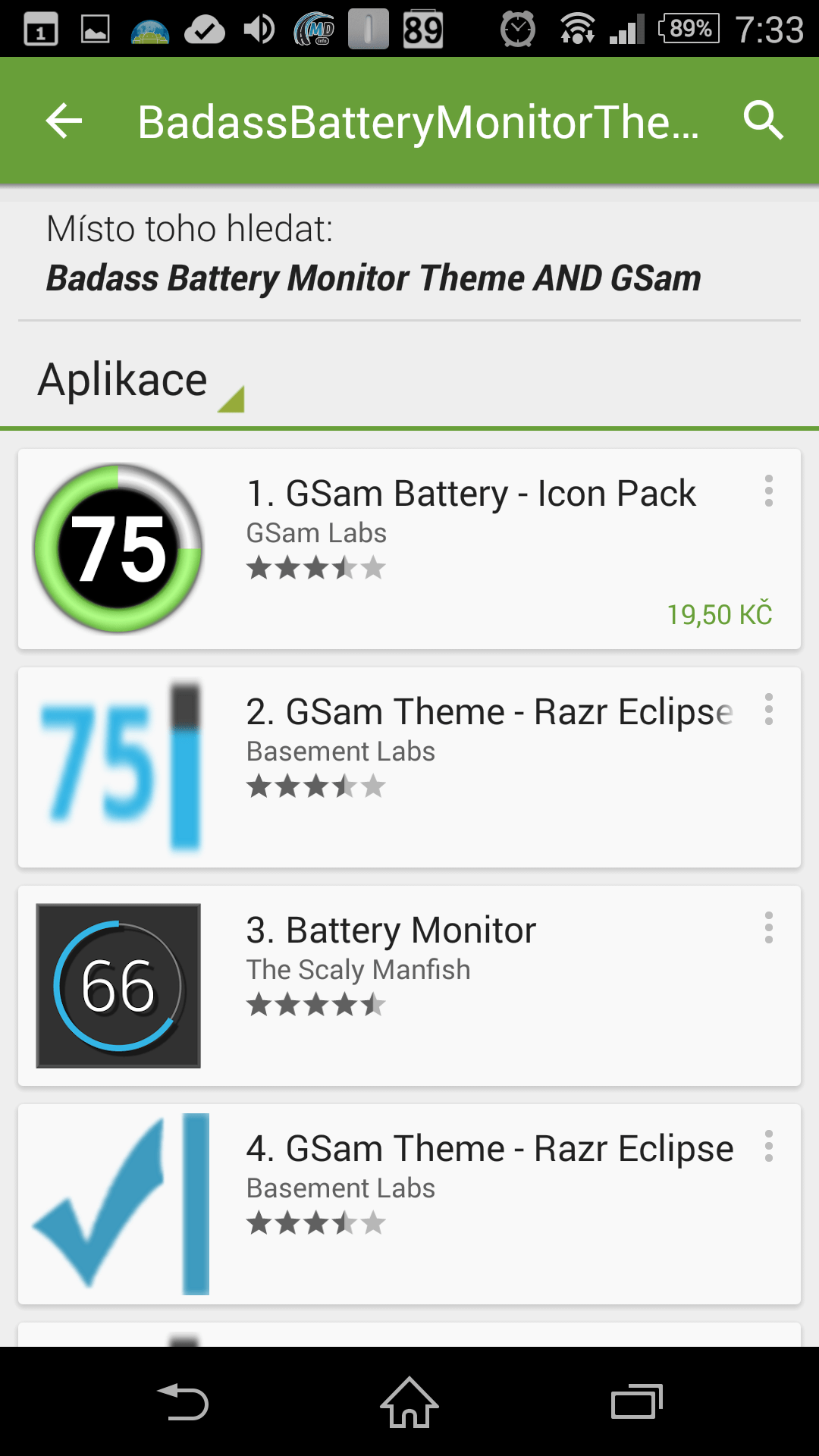Image resolution: width=819 pixels, height=1456 pixels.
Task: Open overflow menu for Battery Monitor
Action: (x=769, y=928)
